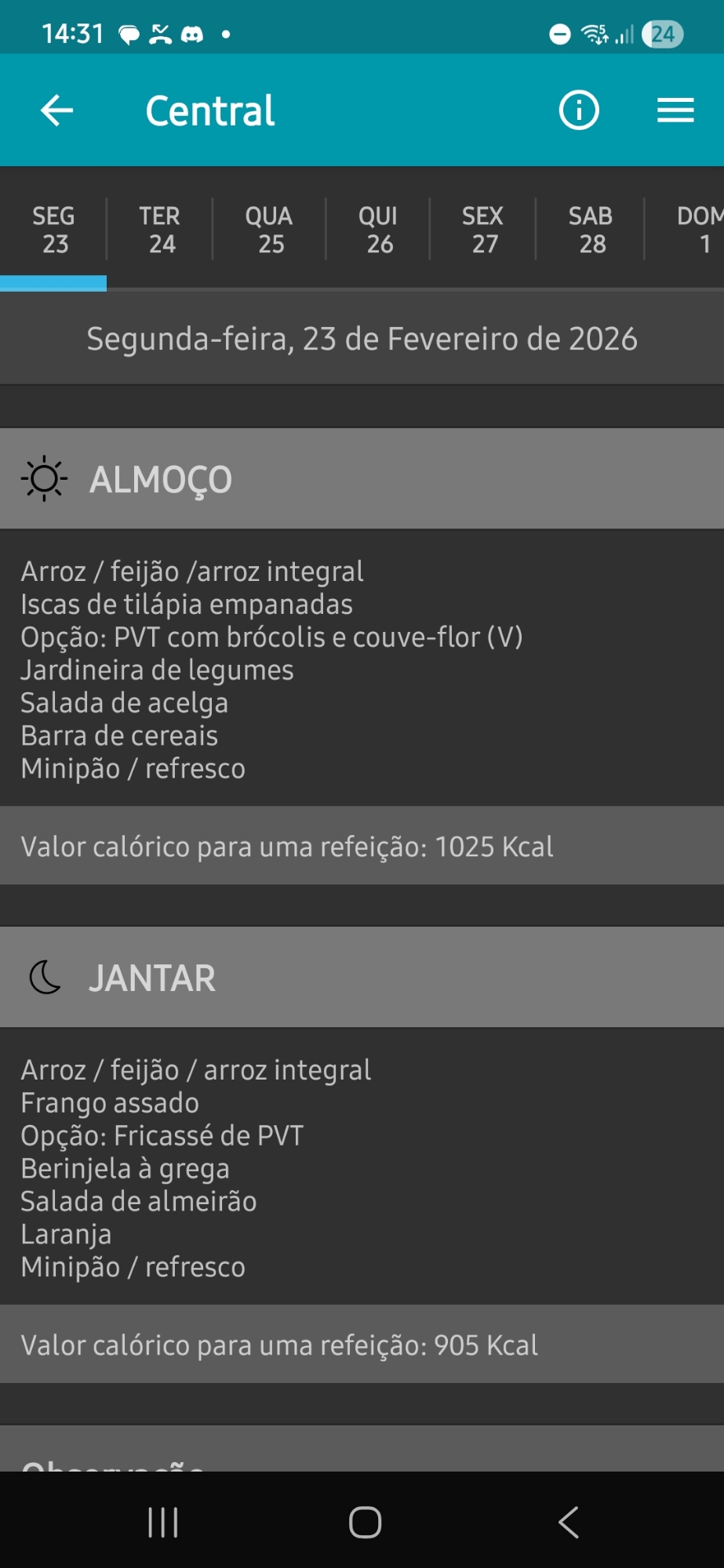Open the SAB 28 tab
The image size is (724, 1568).
click(x=591, y=230)
